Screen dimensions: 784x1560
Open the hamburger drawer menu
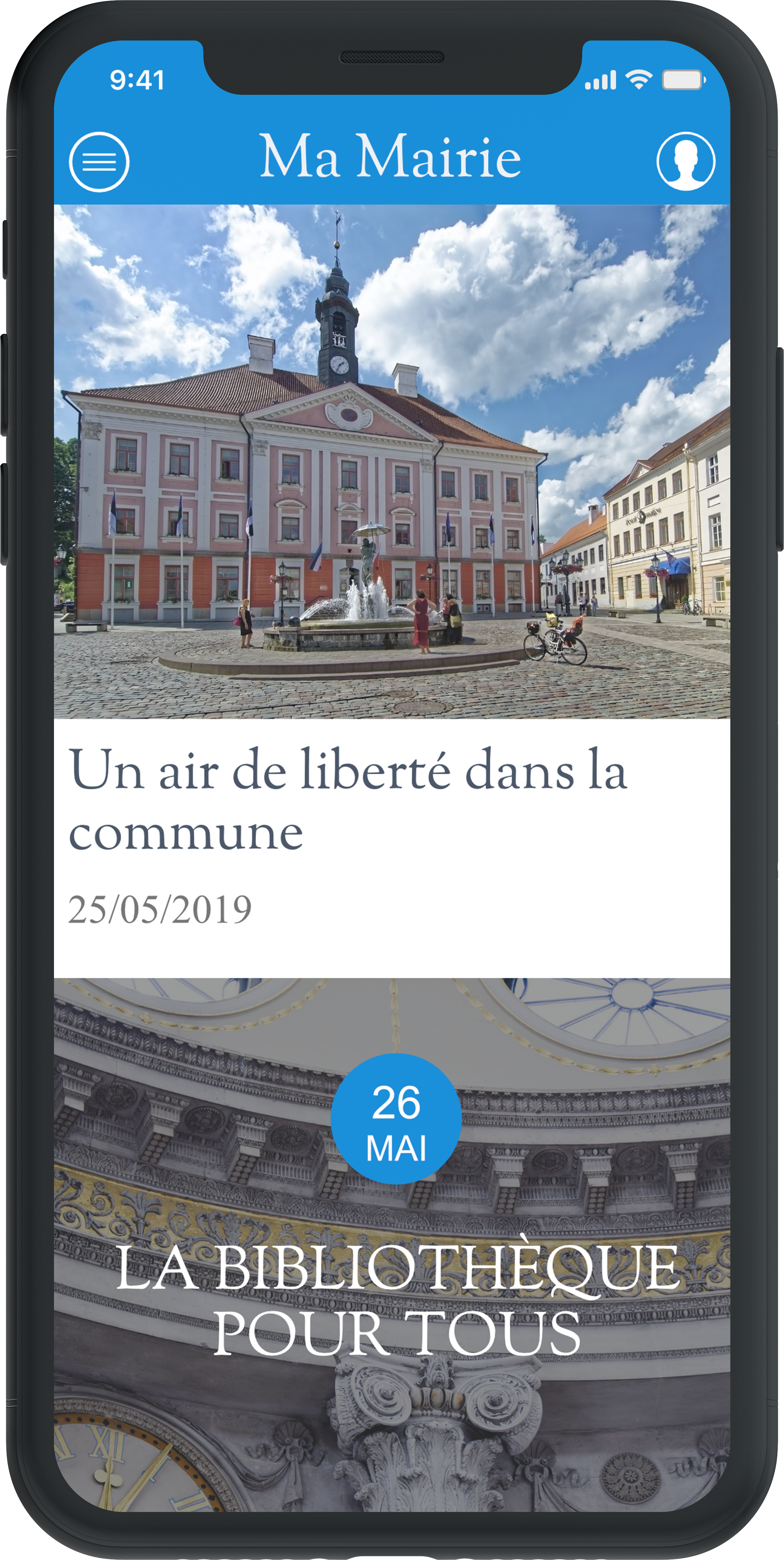click(99, 162)
